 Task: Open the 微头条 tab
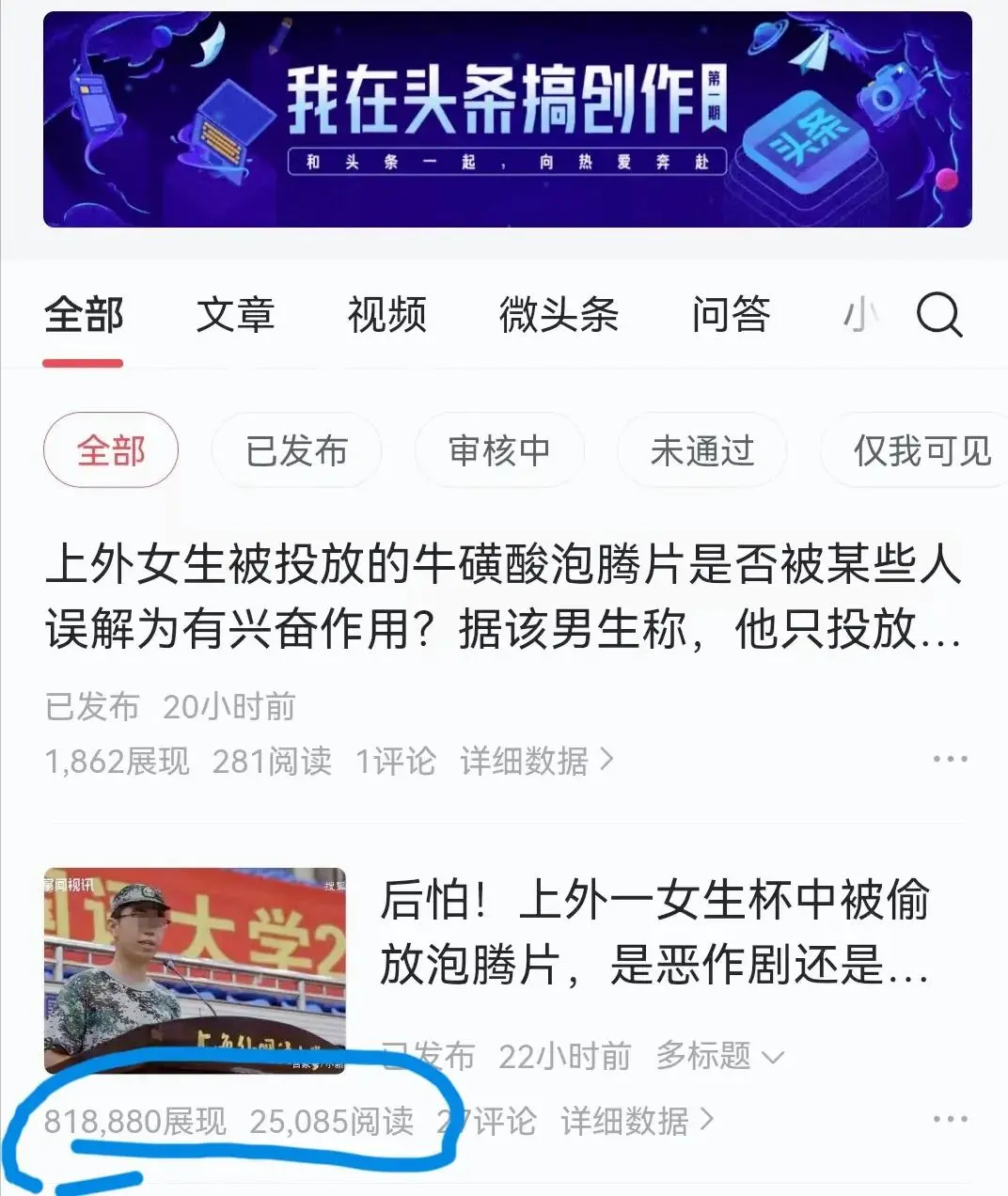(x=559, y=315)
